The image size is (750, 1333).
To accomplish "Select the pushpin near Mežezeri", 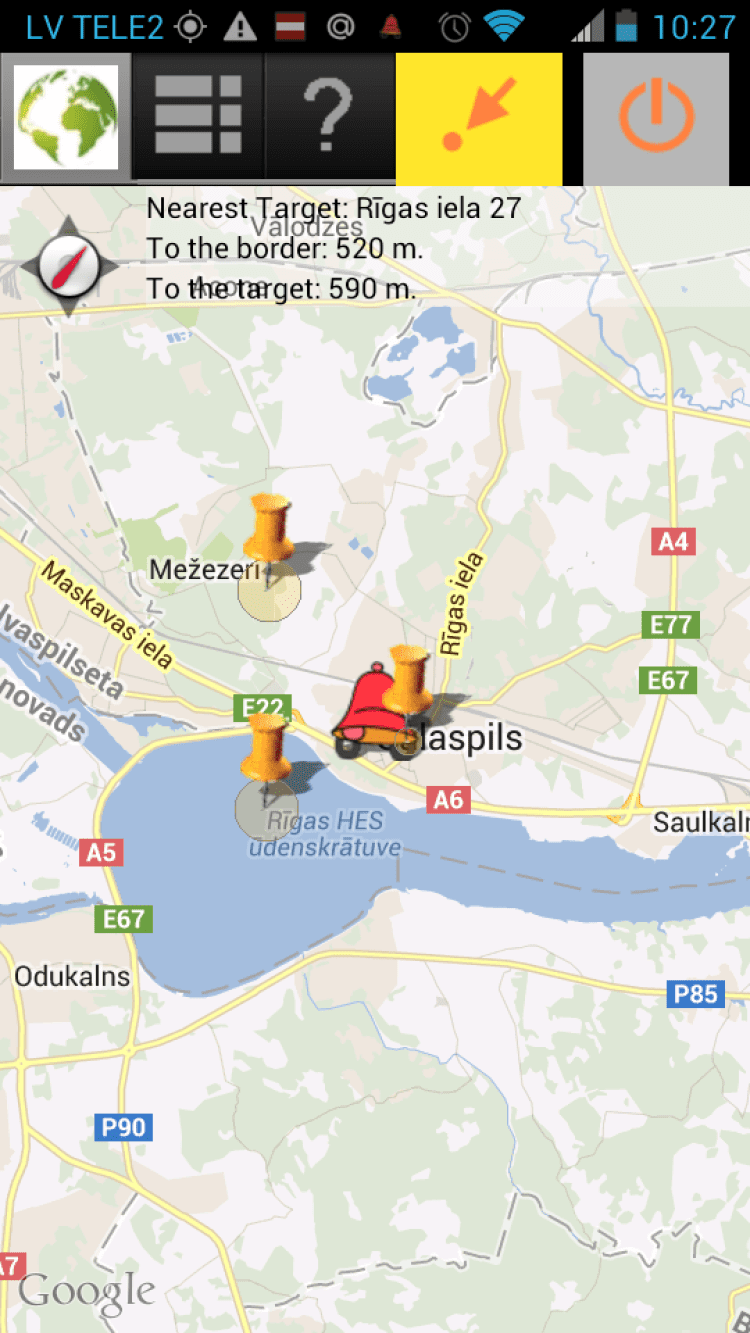I will (x=268, y=530).
